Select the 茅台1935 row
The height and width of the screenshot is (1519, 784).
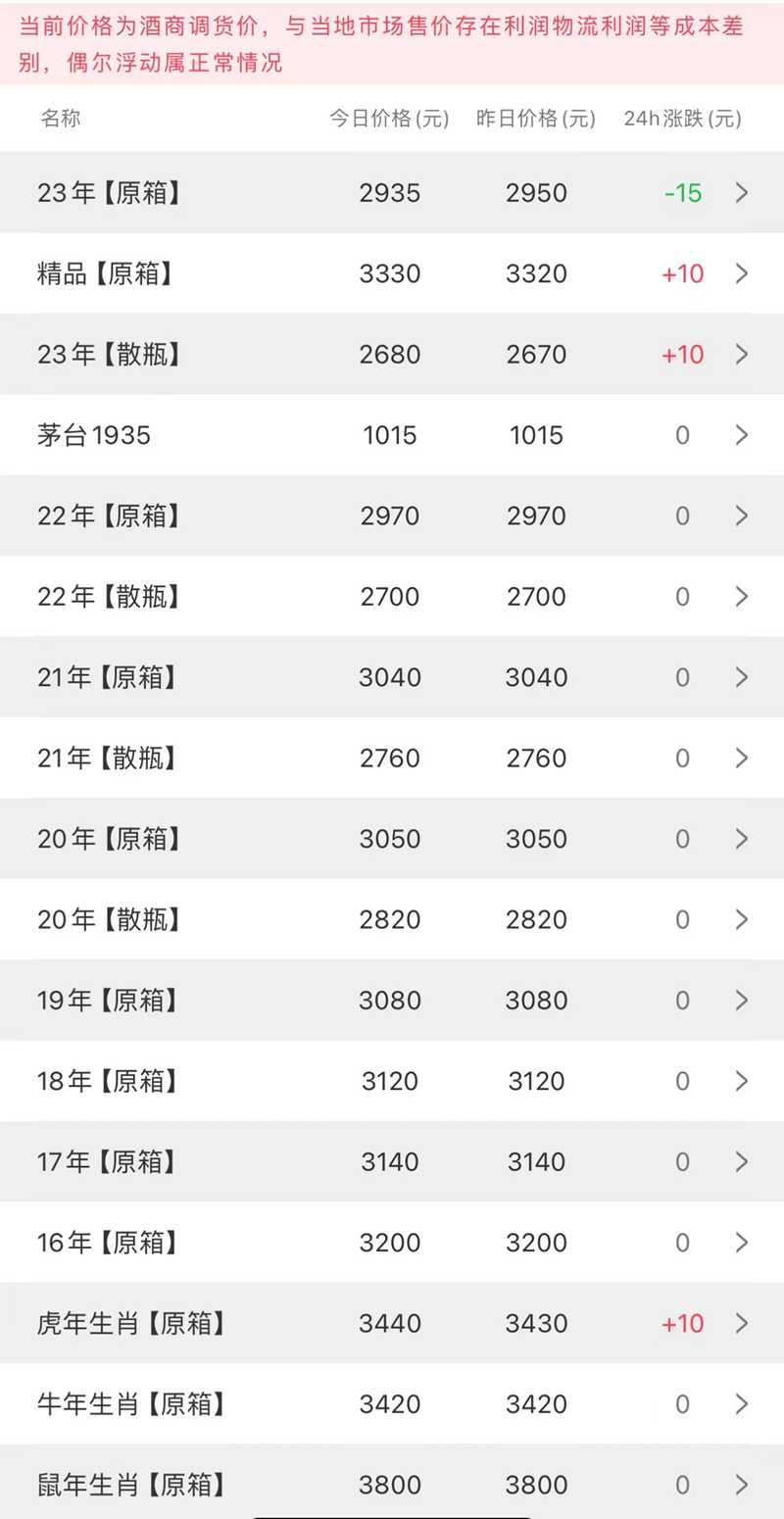pos(392,435)
